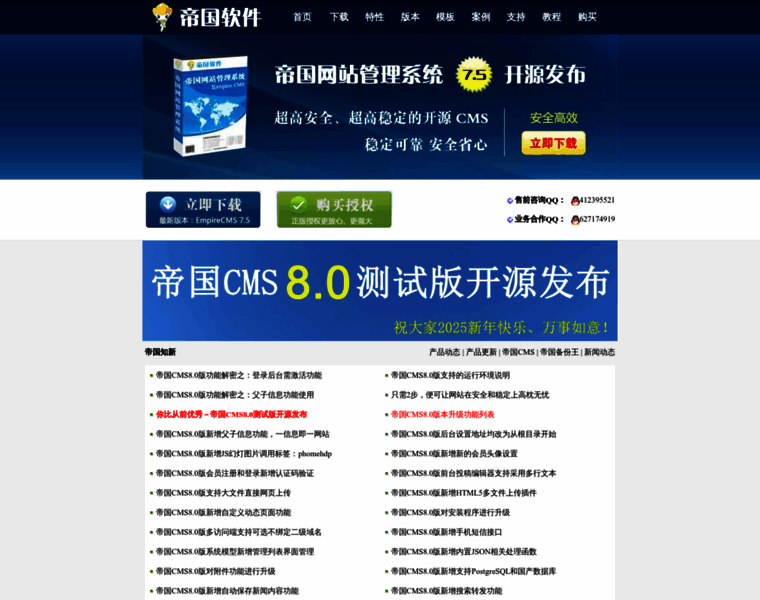760x600 pixels.
Task: Open 帝国CMS8.0版支持的运行环境说明 article
Action: click(x=450, y=375)
